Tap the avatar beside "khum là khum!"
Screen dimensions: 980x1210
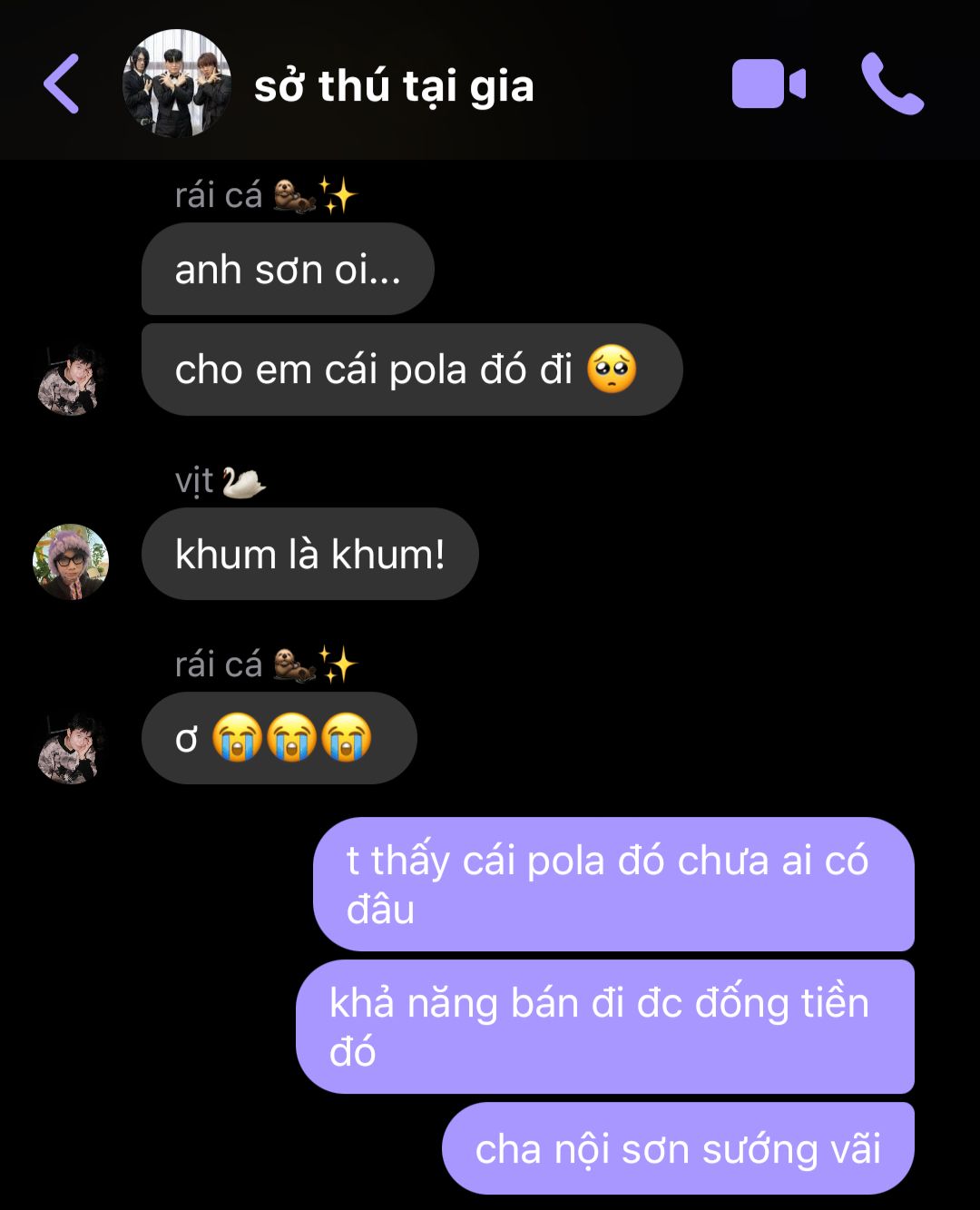(71, 561)
